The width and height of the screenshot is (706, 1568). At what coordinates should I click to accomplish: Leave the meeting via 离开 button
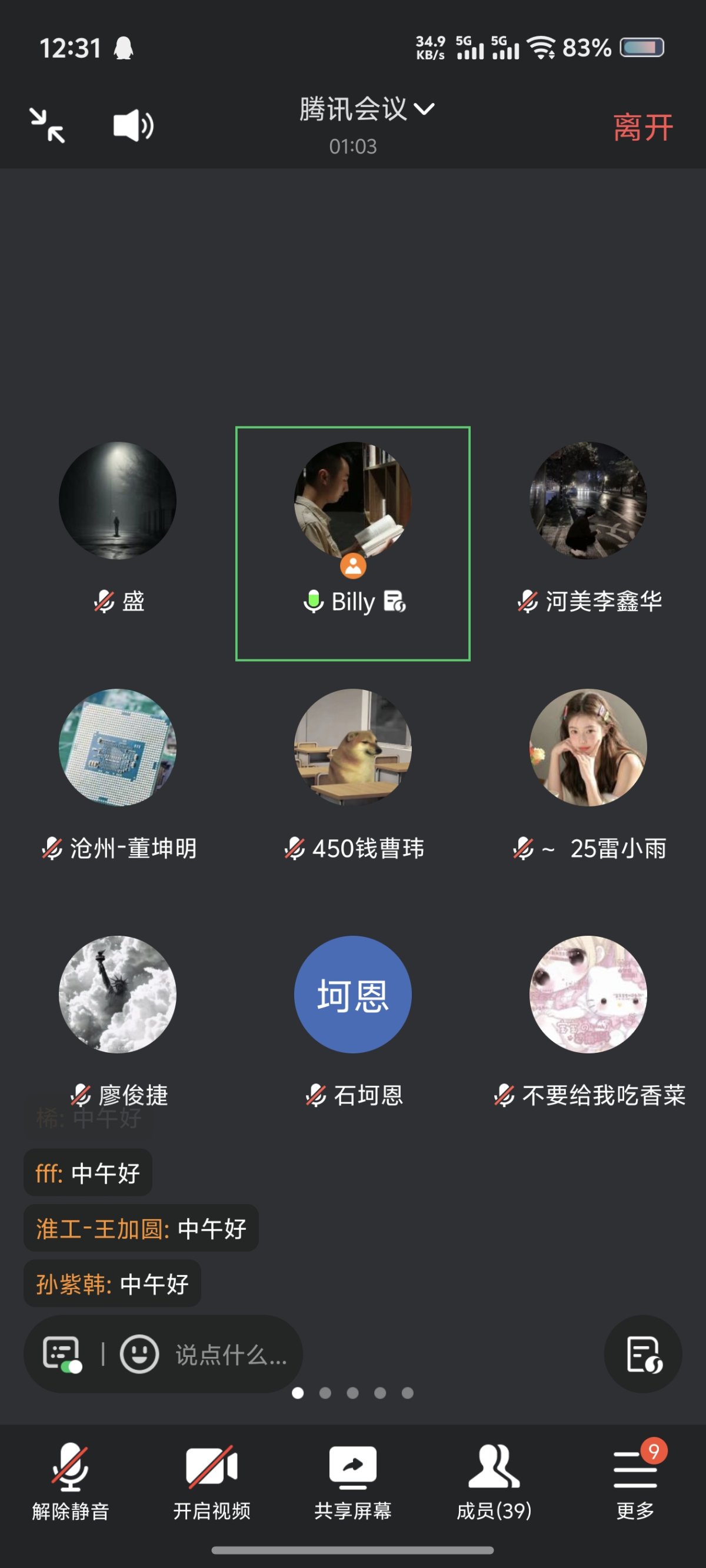[642, 125]
